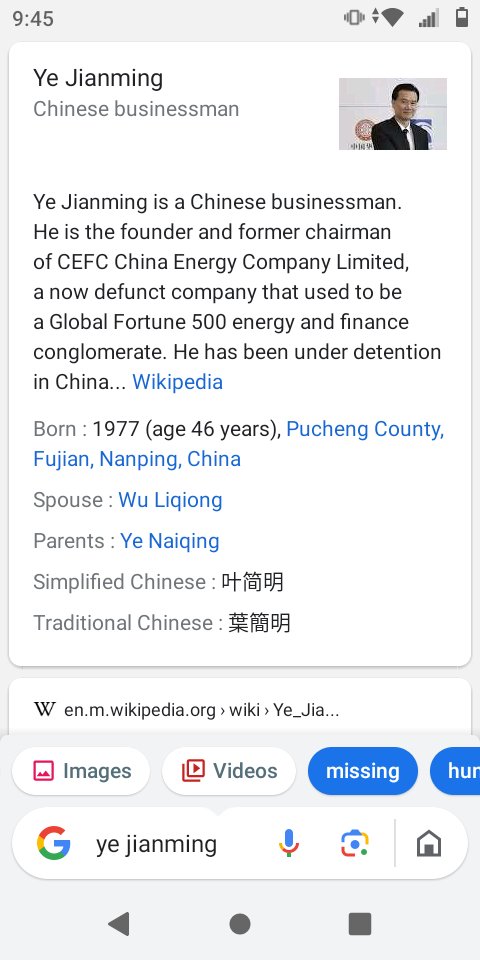The height and width of the screenshot is (960, 480).
Task: Switch to Videos results
Action: click(x=229, y=771)
